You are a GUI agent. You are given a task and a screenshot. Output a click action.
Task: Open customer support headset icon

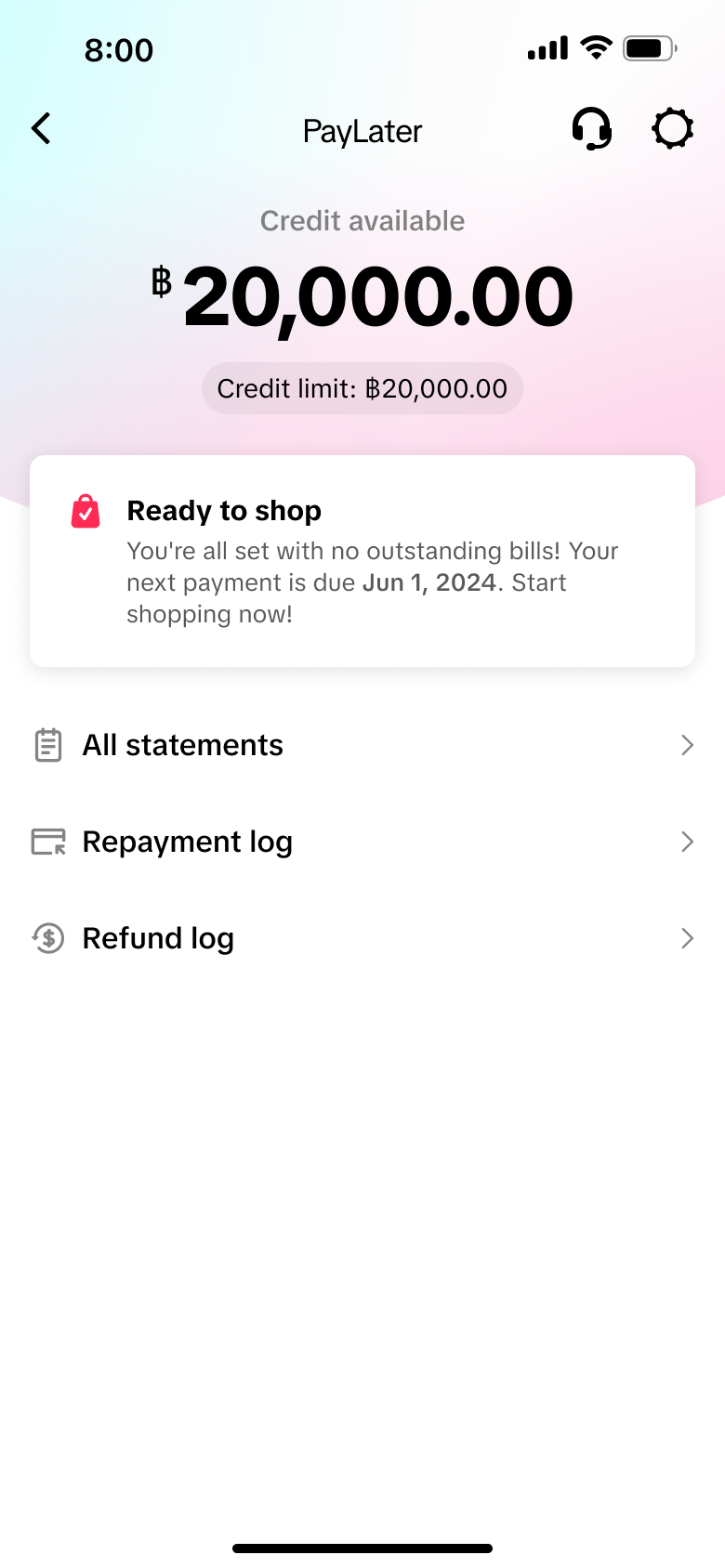click(591, 129)
